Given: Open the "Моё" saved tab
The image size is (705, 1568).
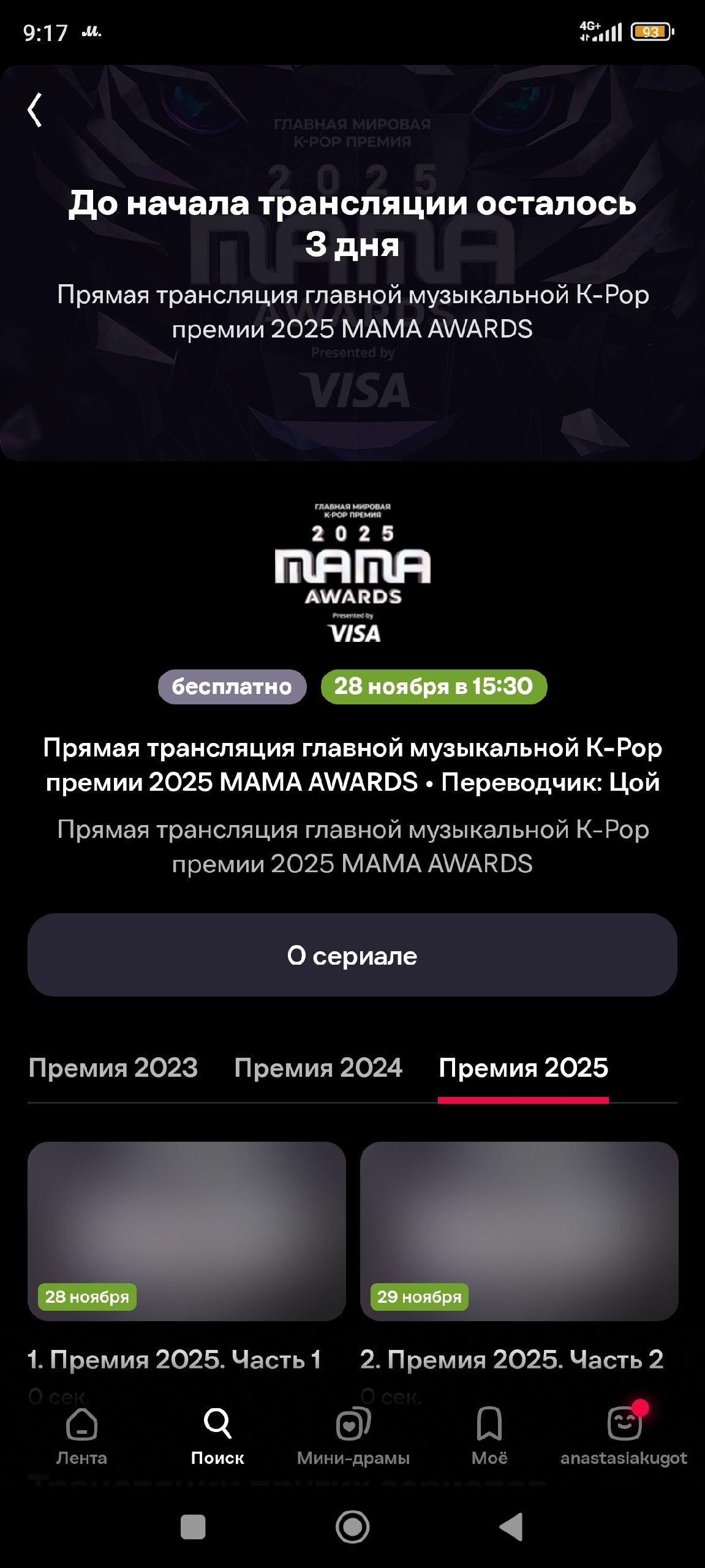Looking at the screenshot, I should [489, 1436].
